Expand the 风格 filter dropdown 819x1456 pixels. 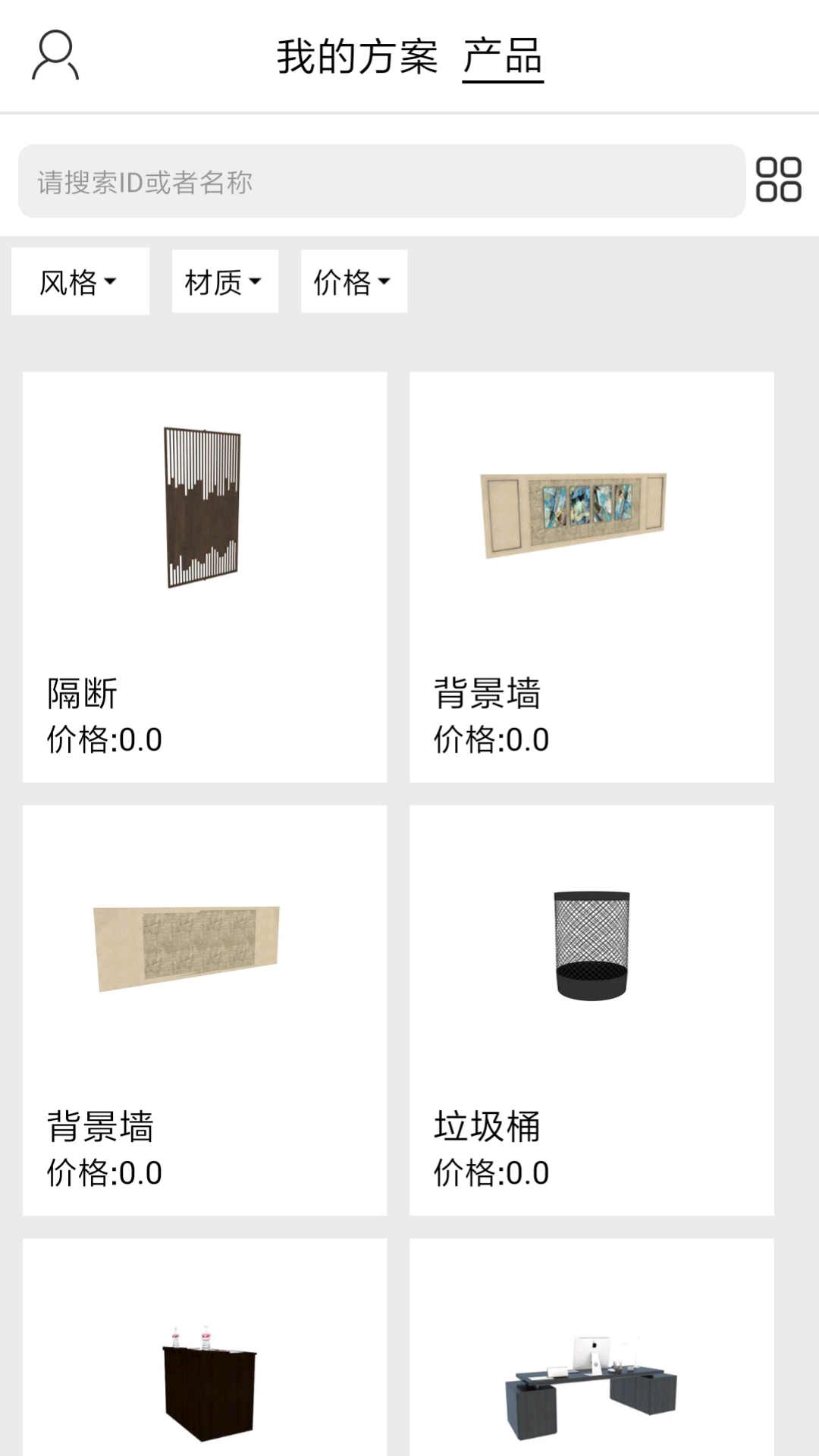coord(80,281)
